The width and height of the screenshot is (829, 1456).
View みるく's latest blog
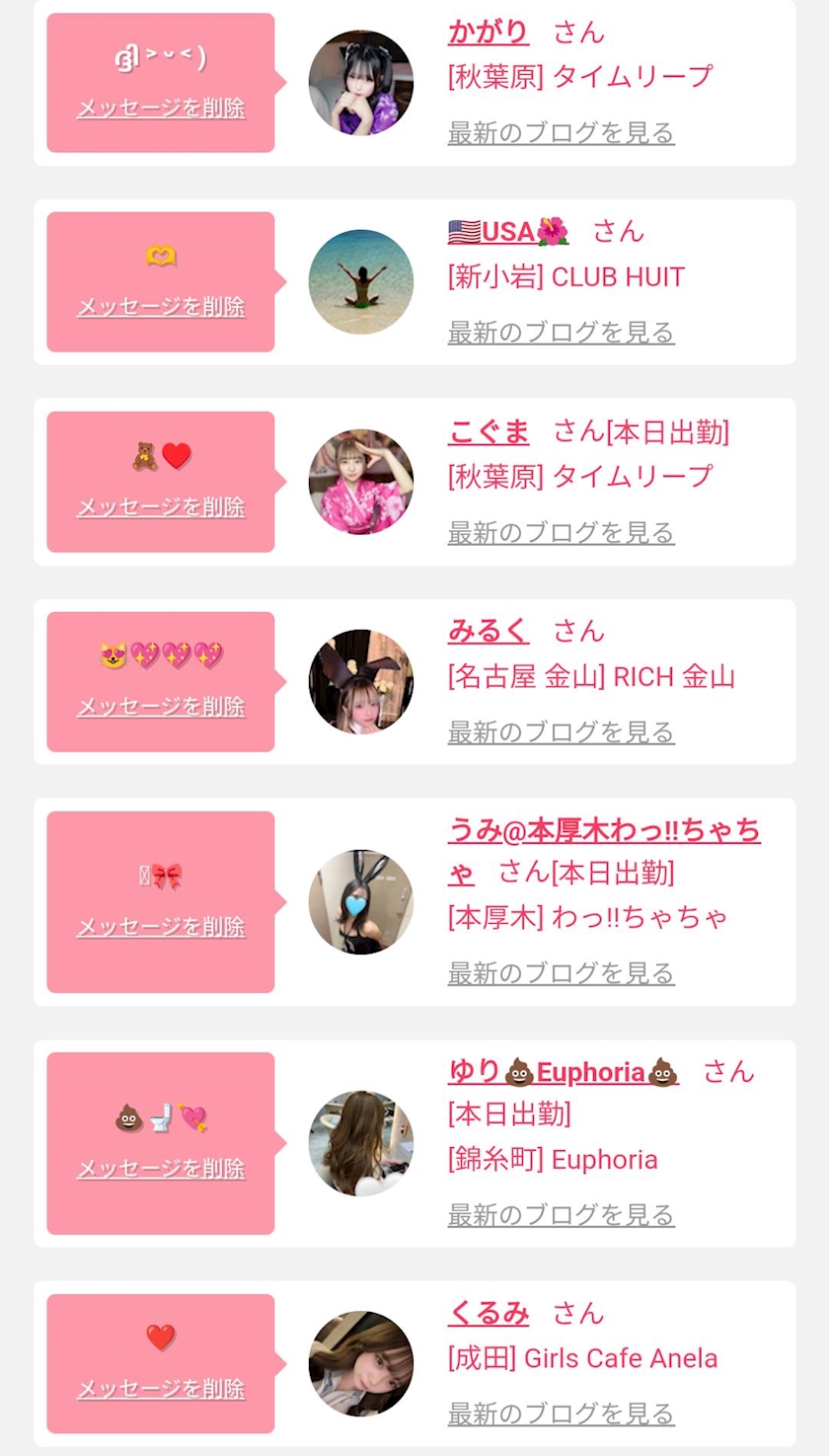click(561, 731)
